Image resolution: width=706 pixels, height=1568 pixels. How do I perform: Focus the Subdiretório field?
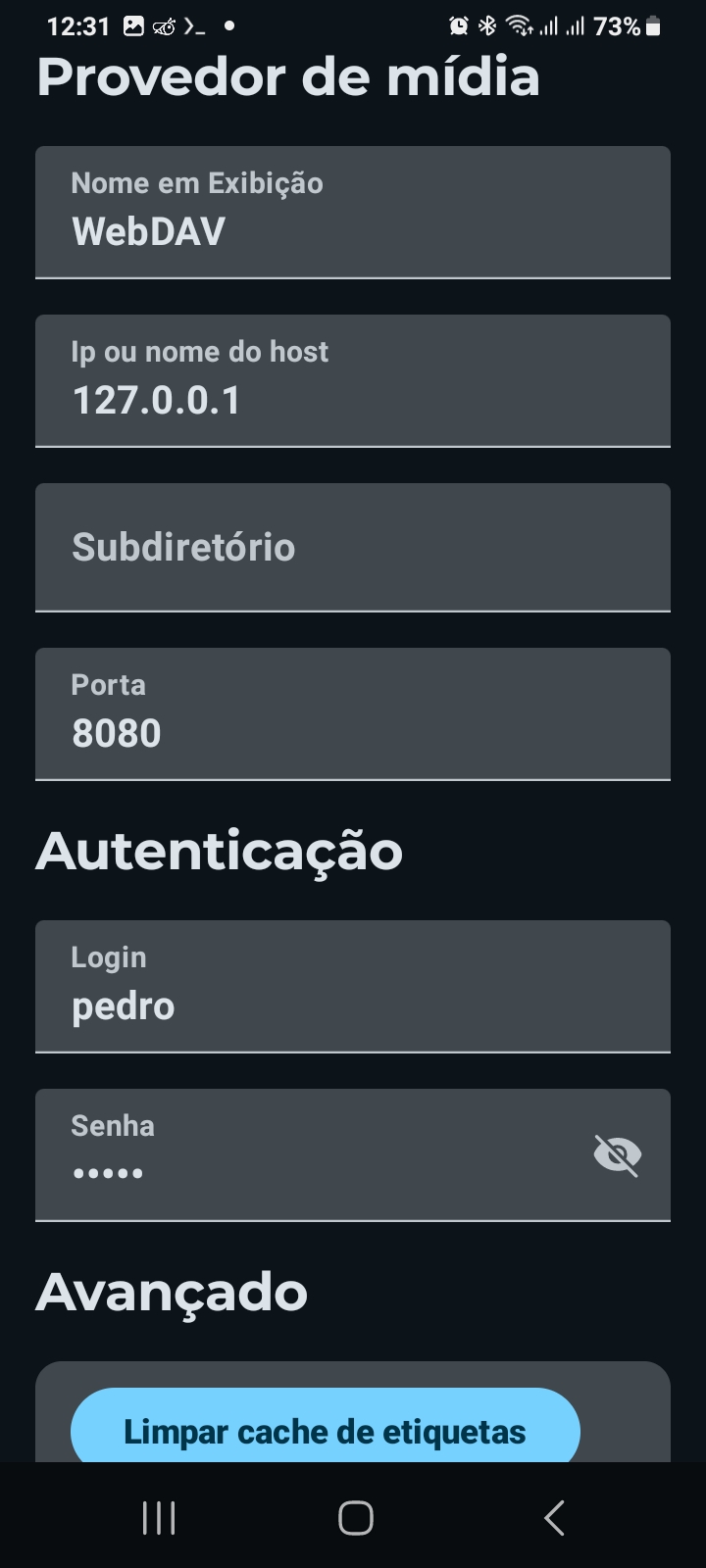(353, 548)
